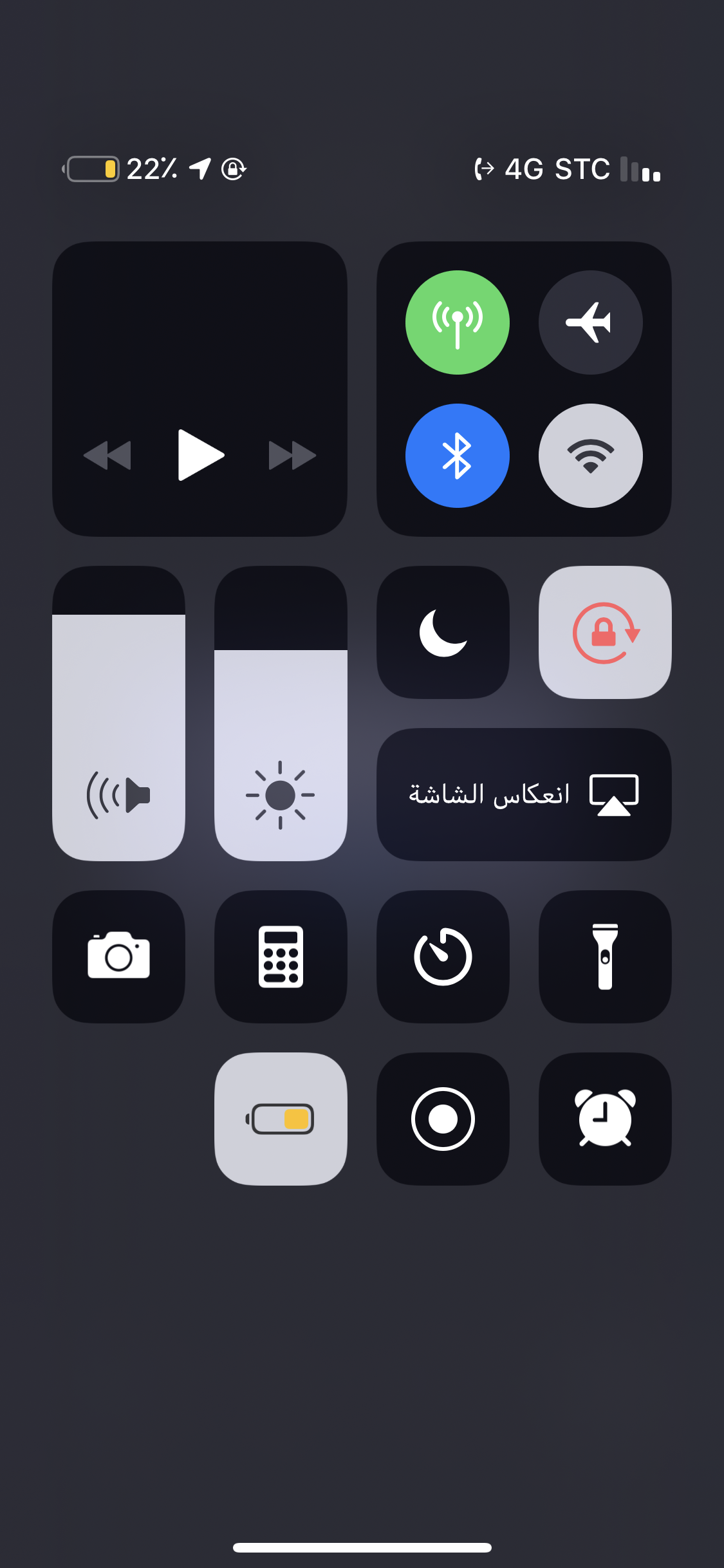The image size is (724, 1568).
Task: Turn off Bluetooth
Action: pos(457,456)
